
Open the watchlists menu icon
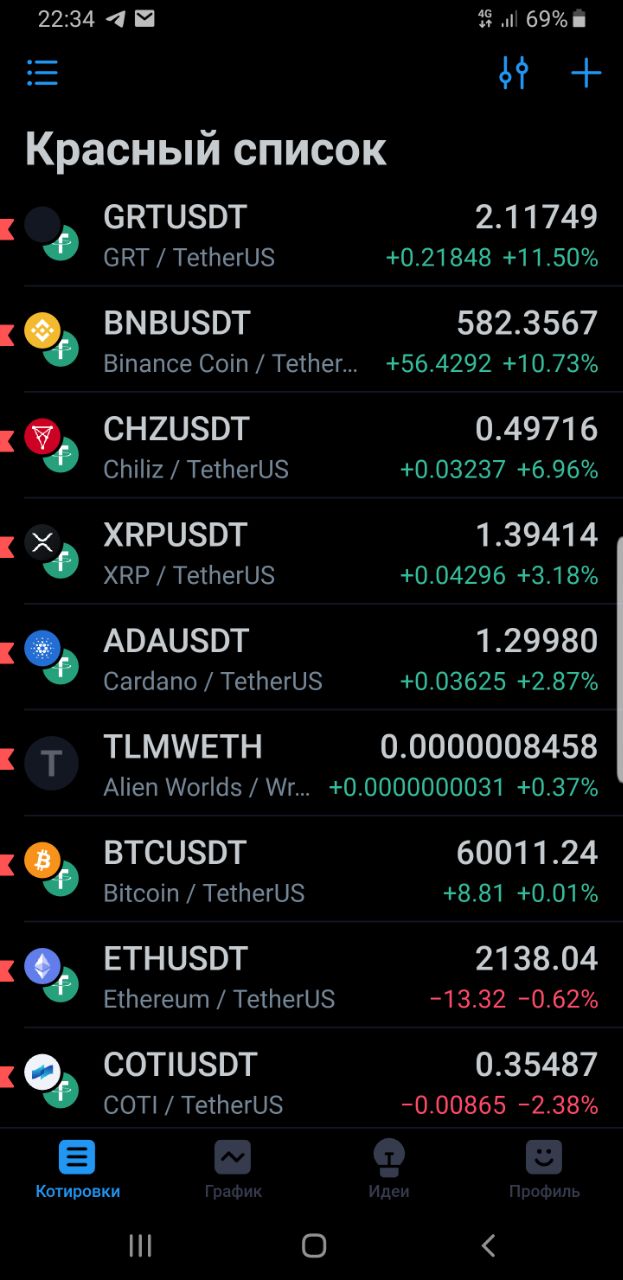(x=42, y=73)
